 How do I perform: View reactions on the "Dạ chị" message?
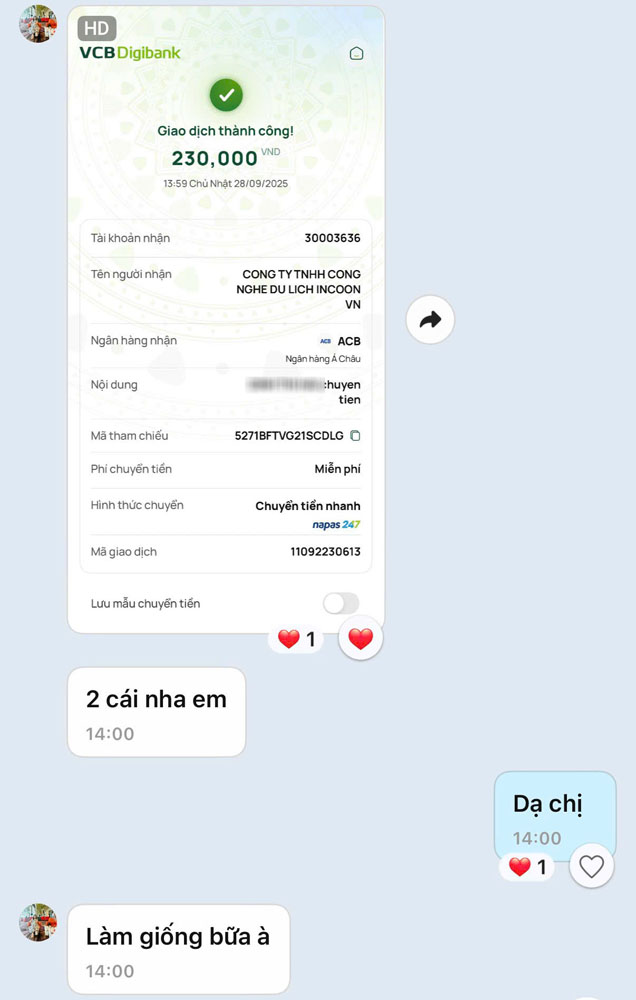click(528, 867)
